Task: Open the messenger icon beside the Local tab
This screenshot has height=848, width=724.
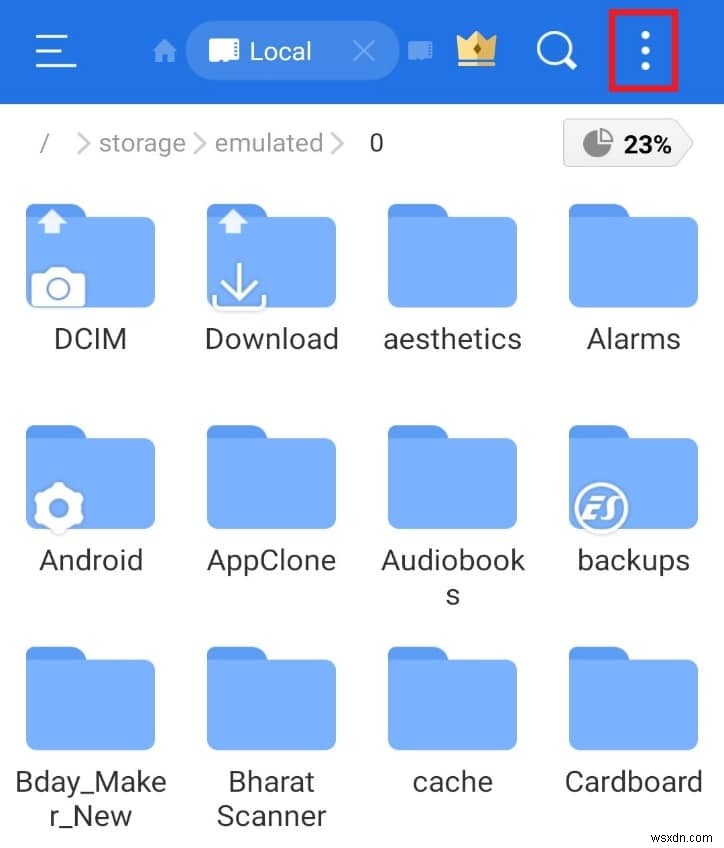Action: click(x=420, y=50)
